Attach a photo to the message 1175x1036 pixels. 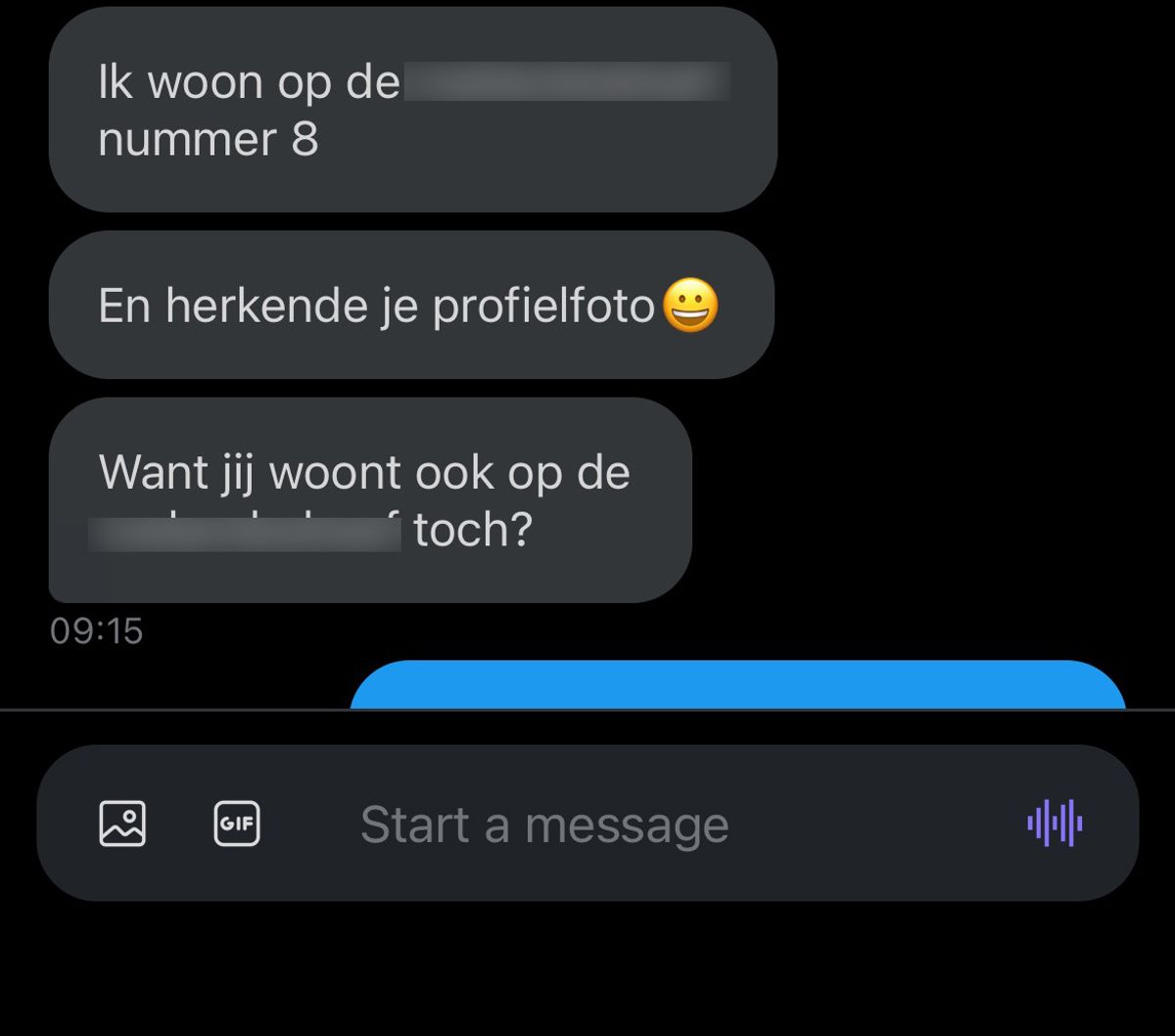(x=122, y=824)
